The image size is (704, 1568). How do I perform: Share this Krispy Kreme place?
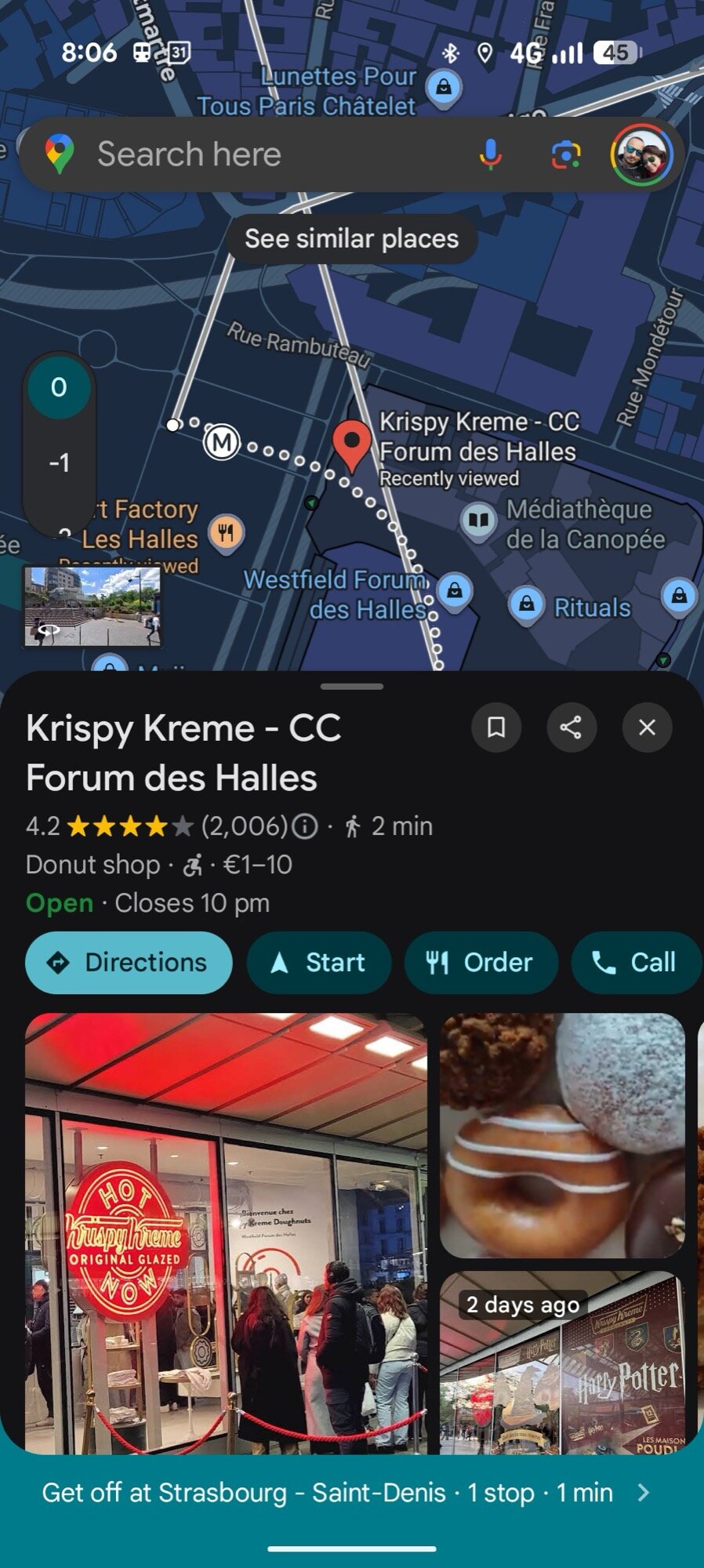tap(572, 728)
